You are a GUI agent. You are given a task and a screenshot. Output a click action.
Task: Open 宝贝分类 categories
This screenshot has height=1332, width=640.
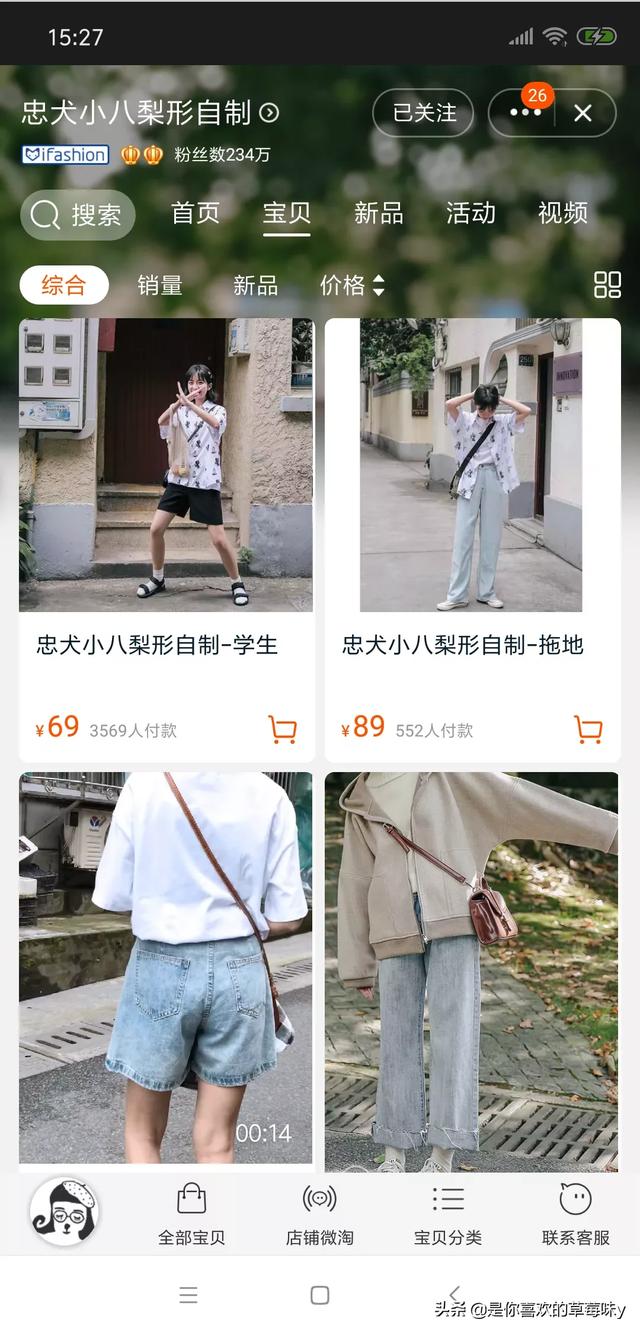(x=448, y=1214)
